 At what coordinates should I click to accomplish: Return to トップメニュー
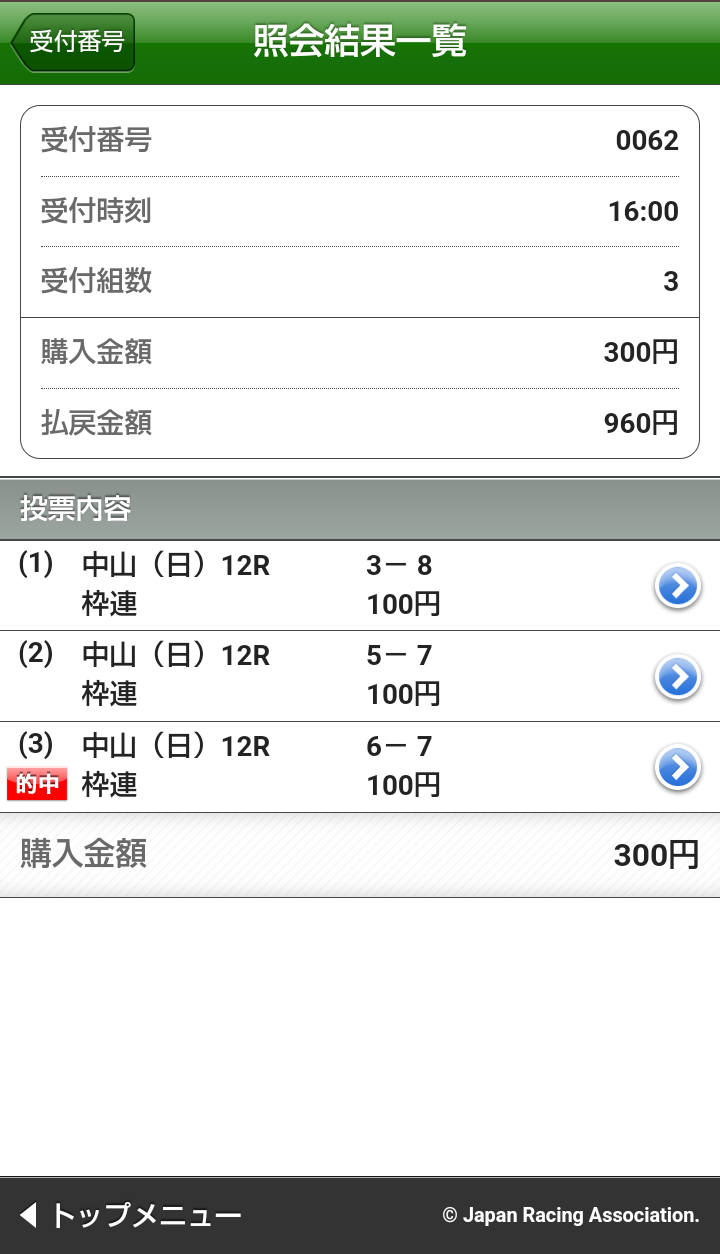pyautogui.click(x=131, y=1215)
